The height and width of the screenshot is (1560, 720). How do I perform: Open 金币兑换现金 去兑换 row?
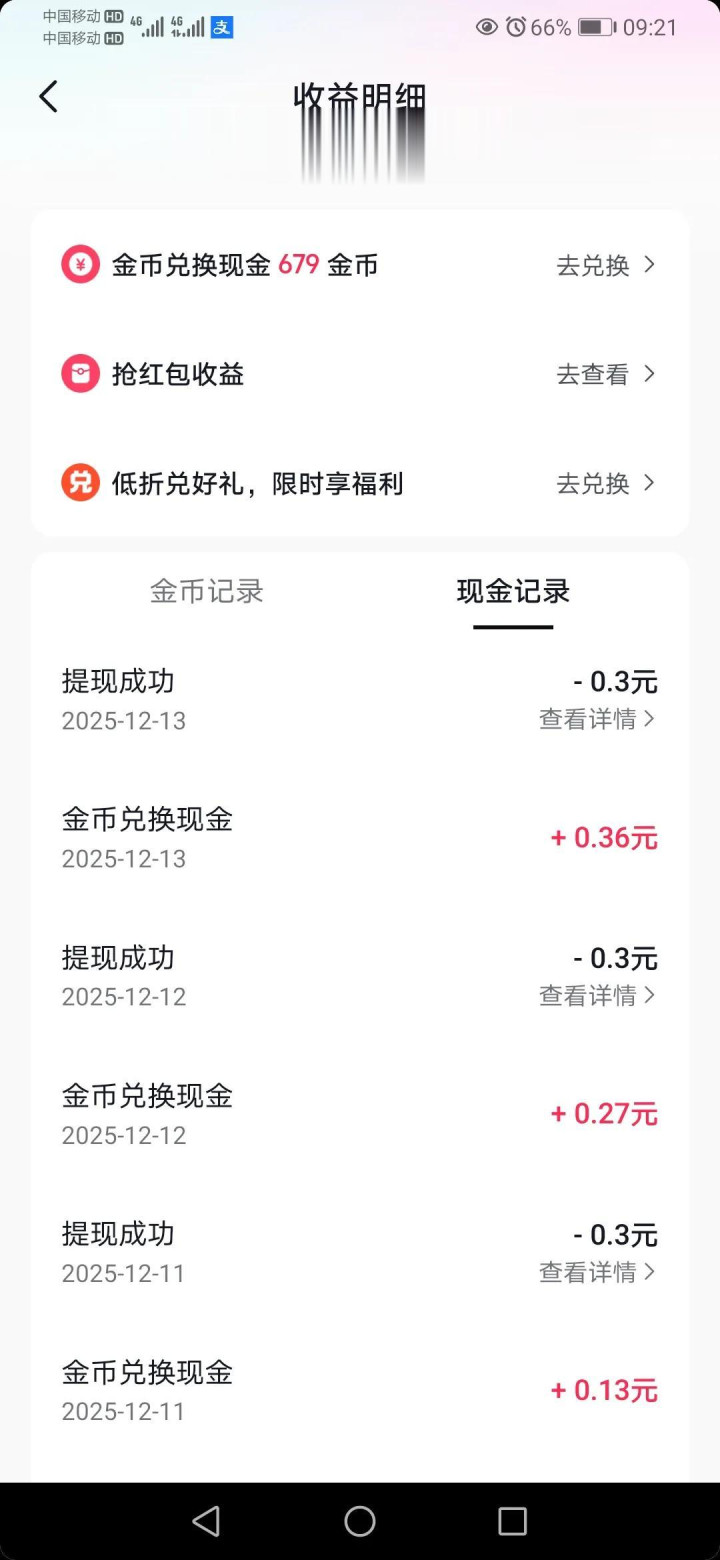[x=605, y=265]
